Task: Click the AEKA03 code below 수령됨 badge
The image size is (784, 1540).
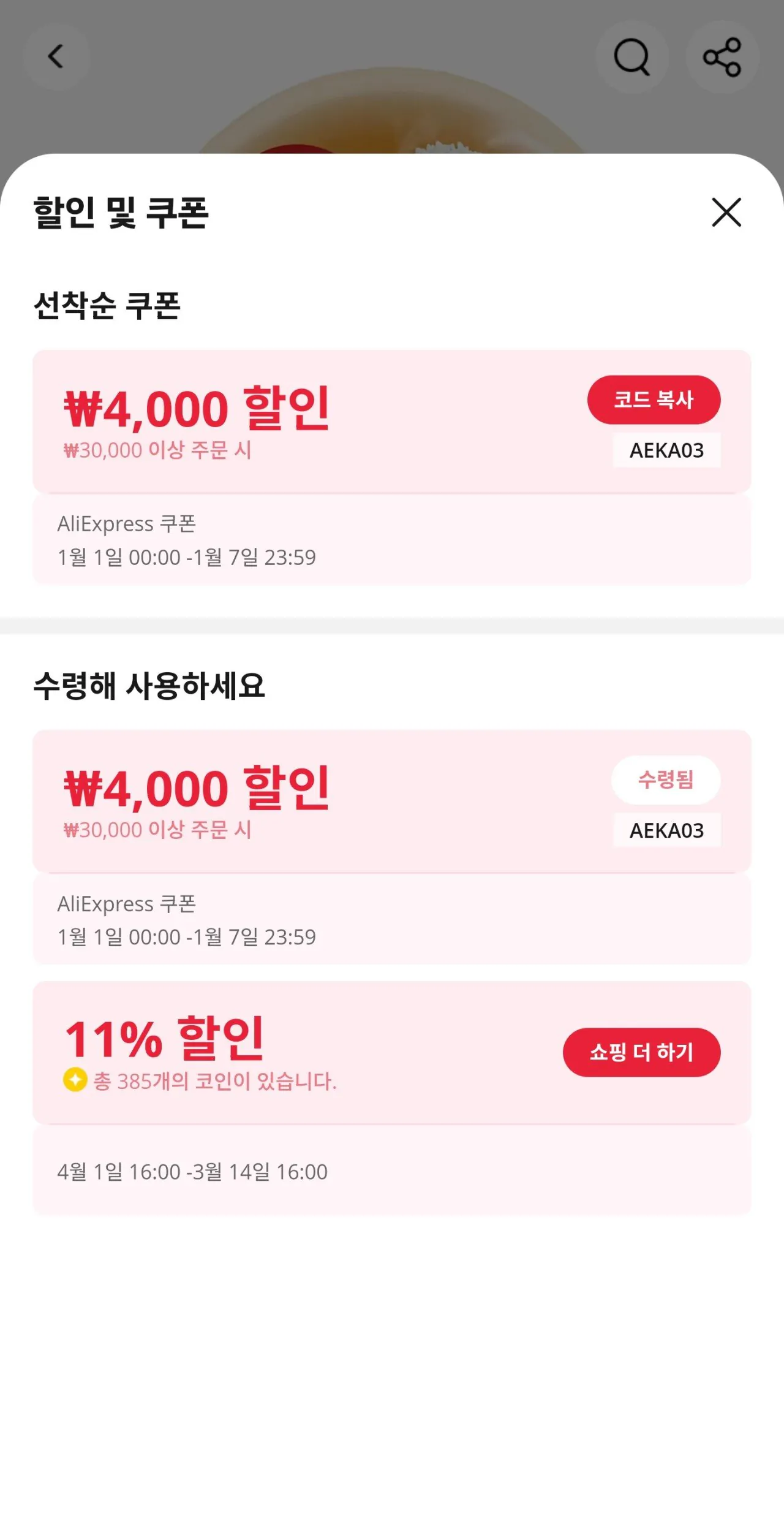Action: point(666,830)
